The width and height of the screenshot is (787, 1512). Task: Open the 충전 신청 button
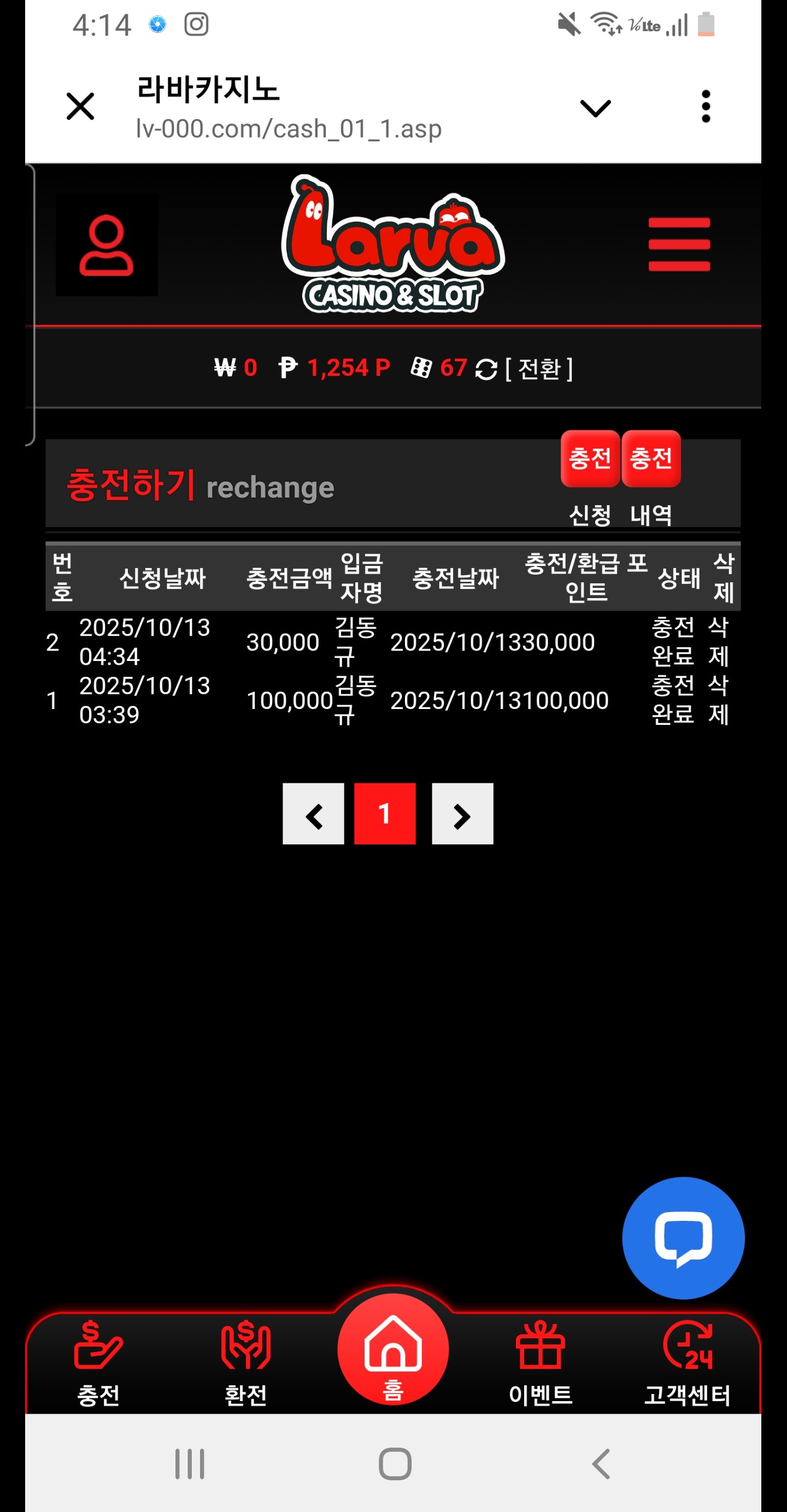pos(590,459)
